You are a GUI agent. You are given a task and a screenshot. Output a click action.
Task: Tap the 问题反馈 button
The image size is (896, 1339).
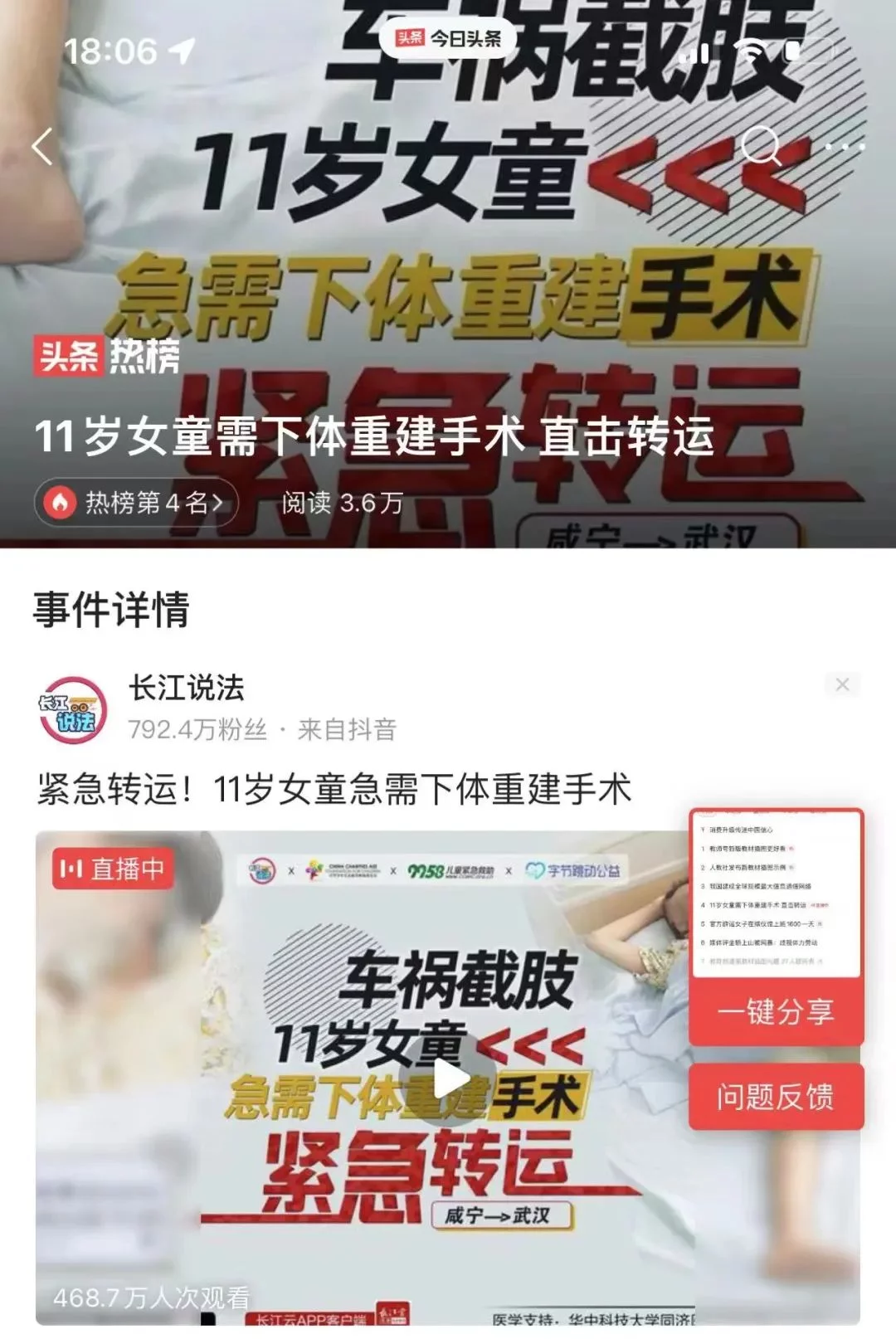pyautogui.click(x=776, y=1097)
